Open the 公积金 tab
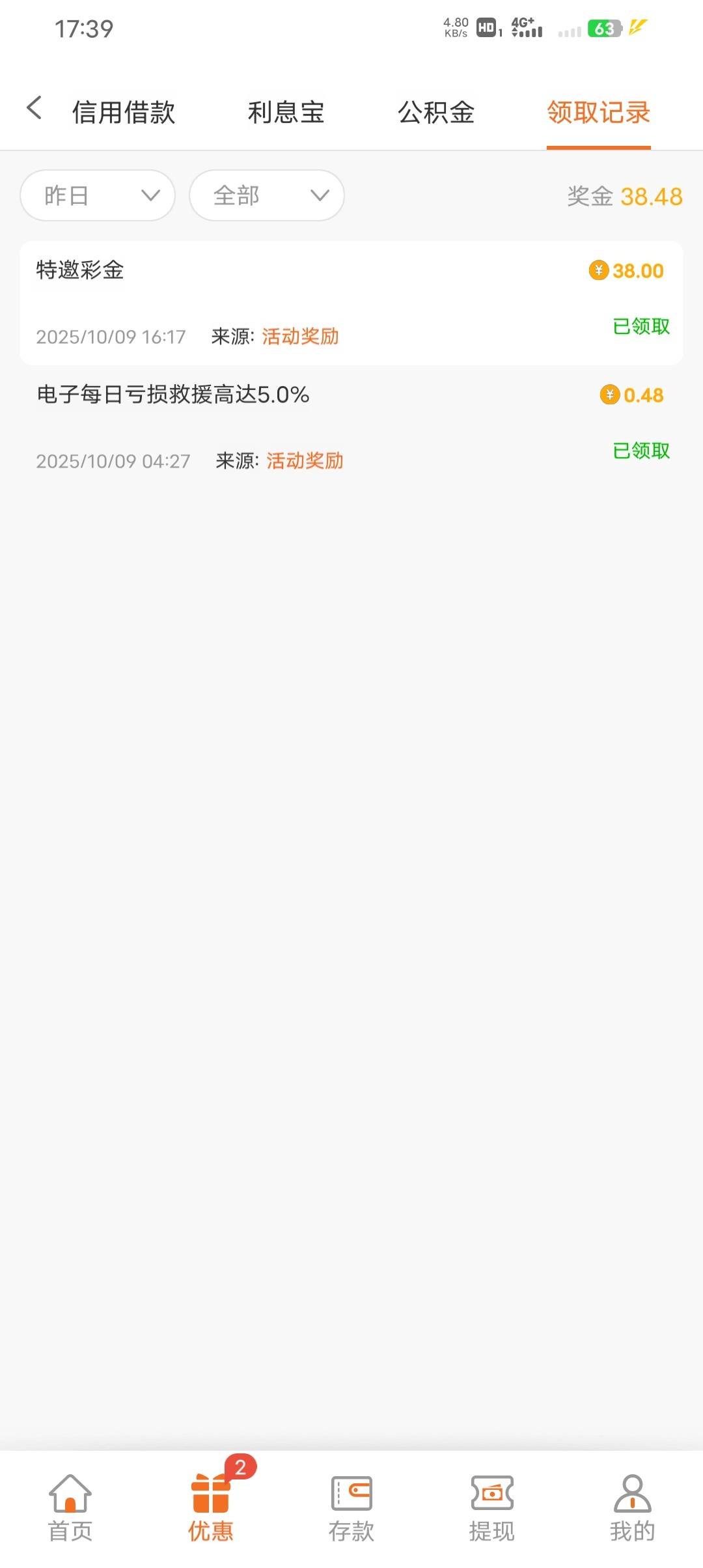The height and width of the screenshot is (1568, 703). coord(436,112)
